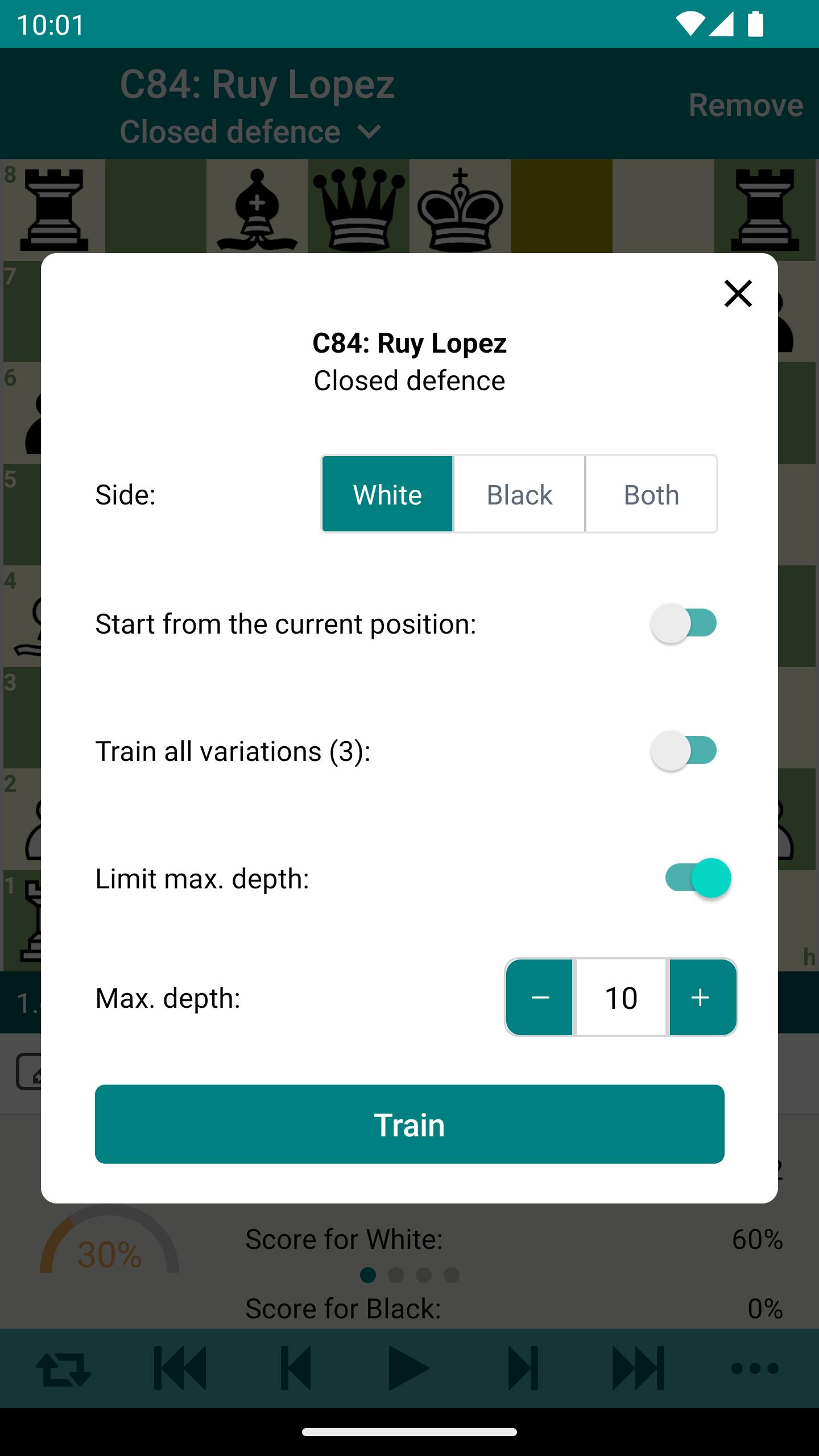Increase max depth with plus button
Viewport: 819px width, 1456px height.
[702, 998]
